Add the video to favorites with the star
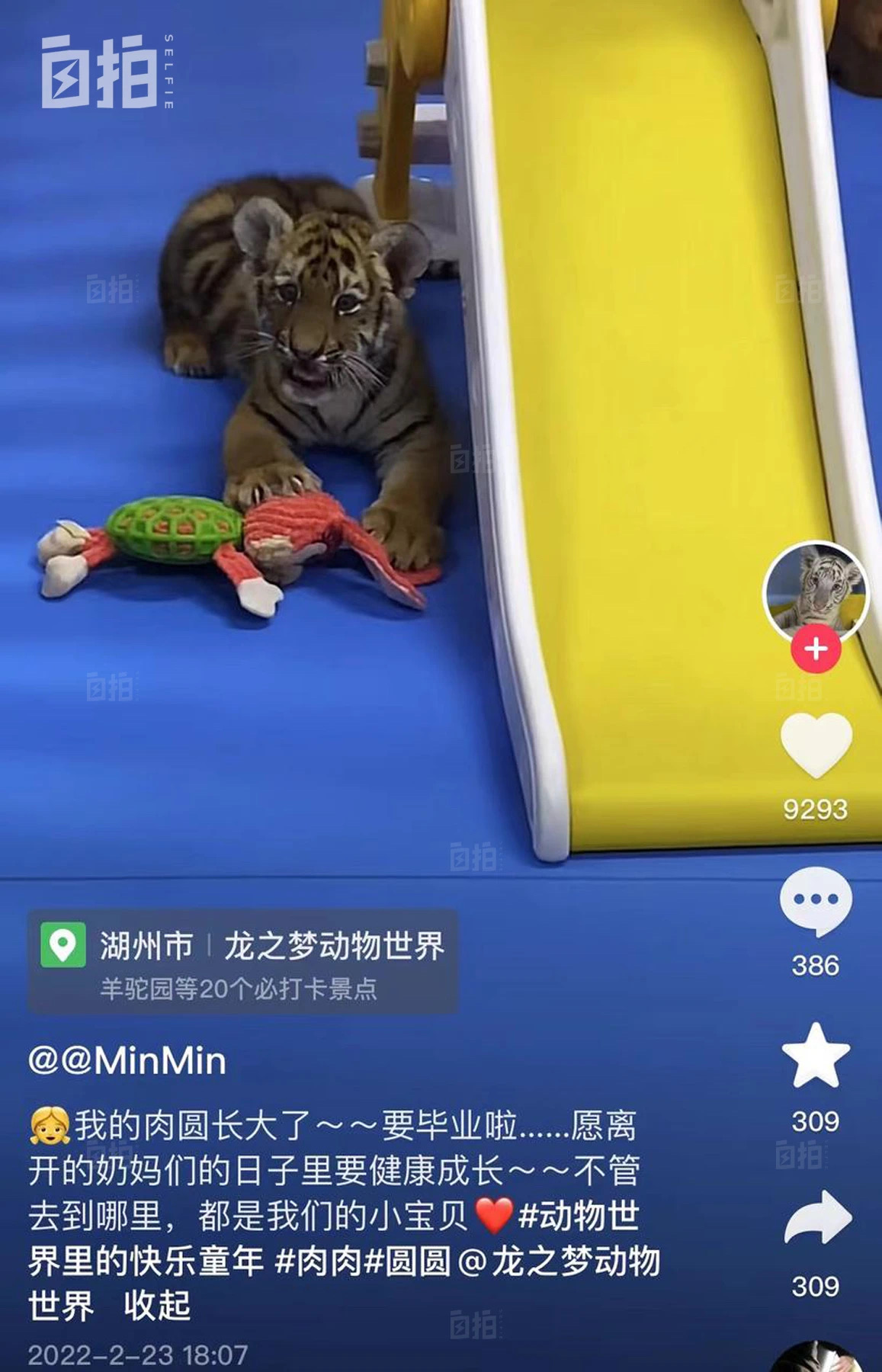 tap(816, 1056)
